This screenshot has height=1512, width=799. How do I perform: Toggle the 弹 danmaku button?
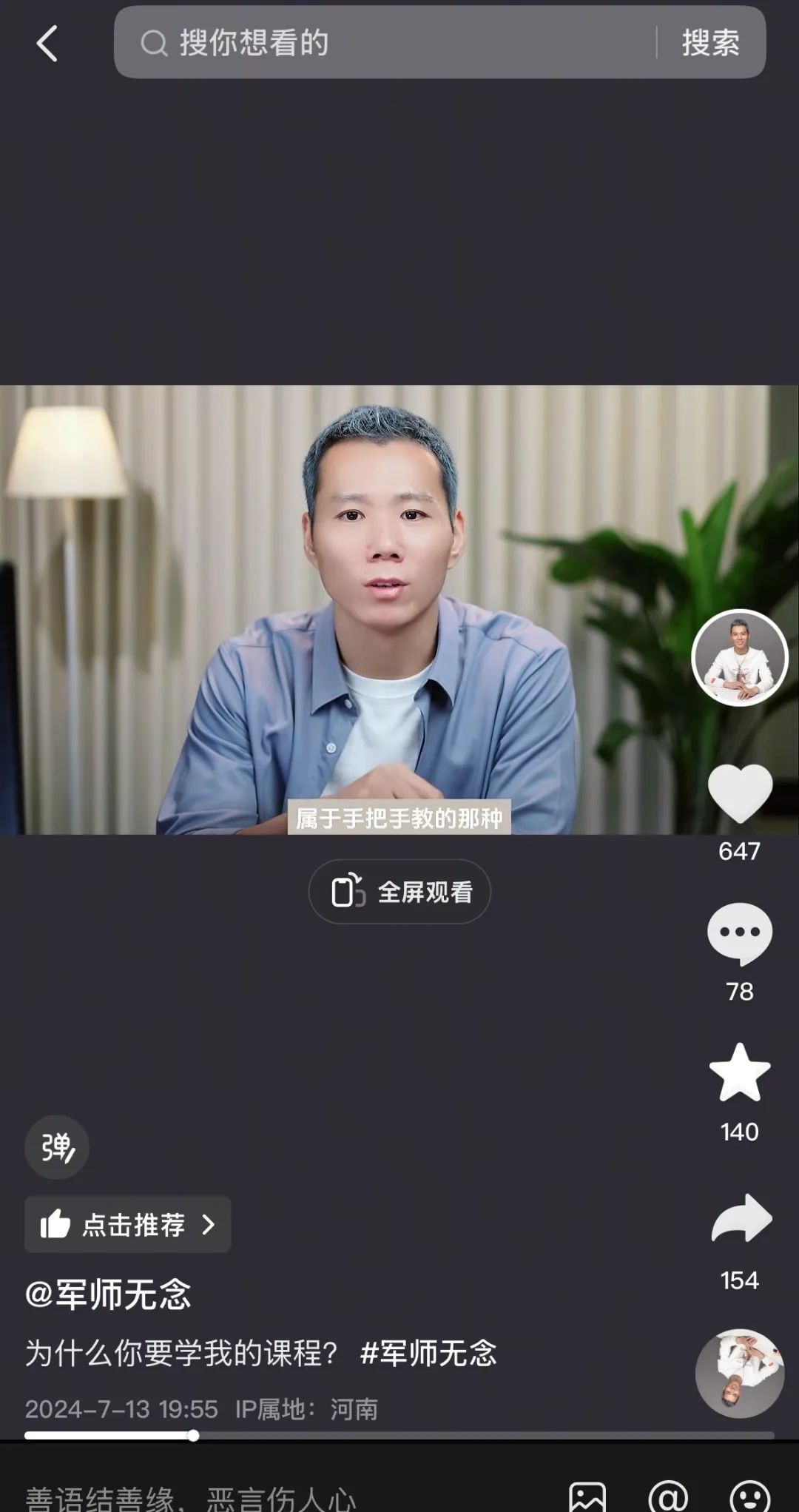coord(57,1147)
